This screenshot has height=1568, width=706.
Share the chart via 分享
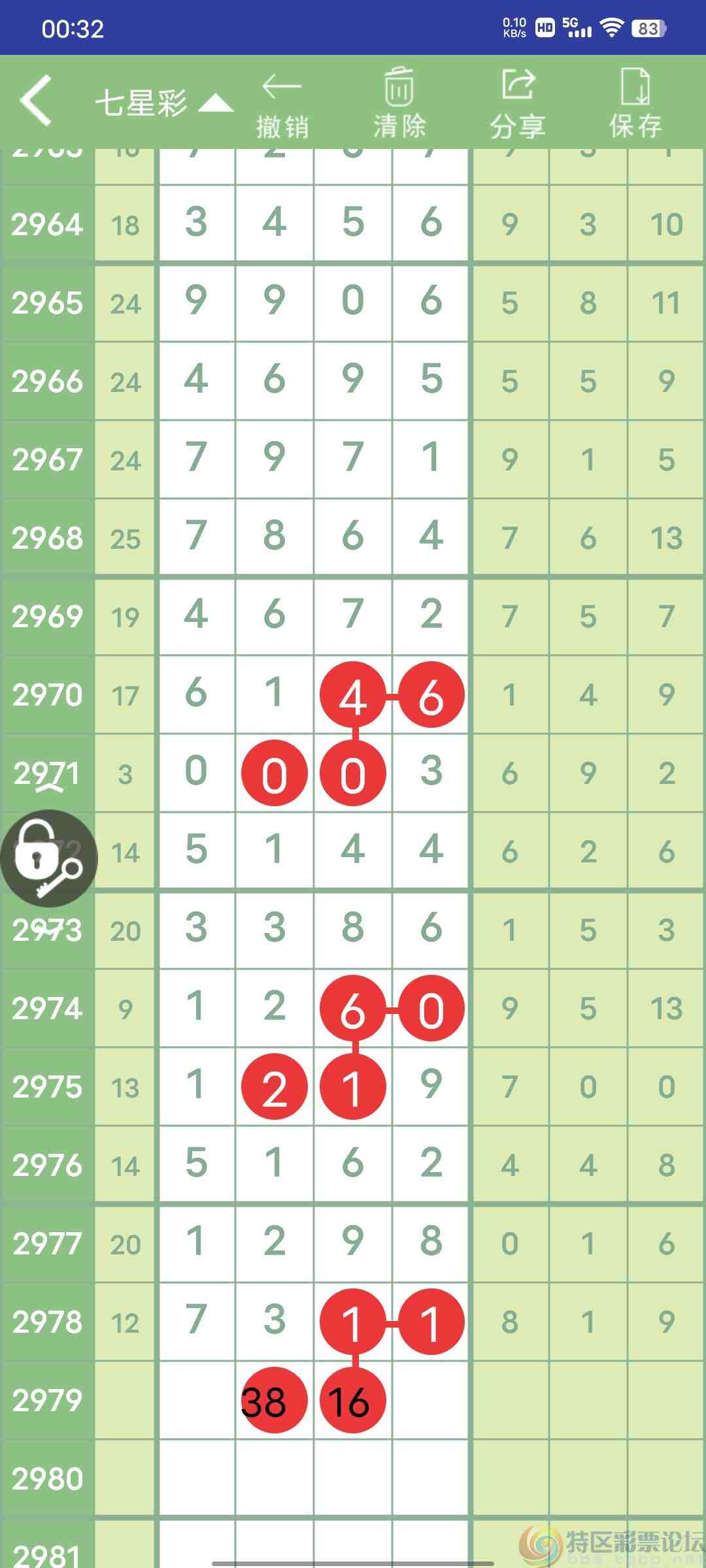pos(518,105)
